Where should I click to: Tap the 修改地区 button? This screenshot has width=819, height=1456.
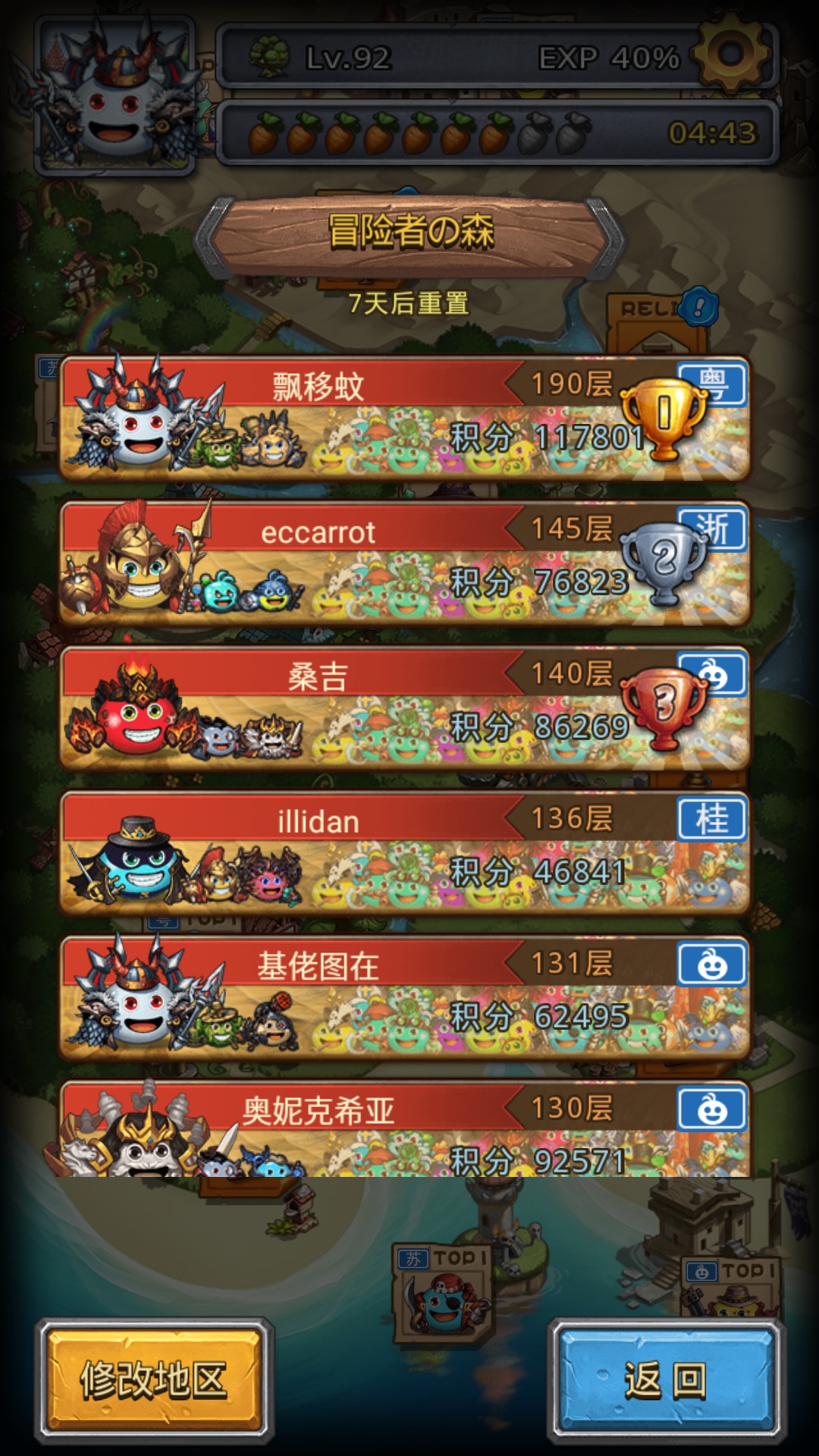[x=154, y=1379]
